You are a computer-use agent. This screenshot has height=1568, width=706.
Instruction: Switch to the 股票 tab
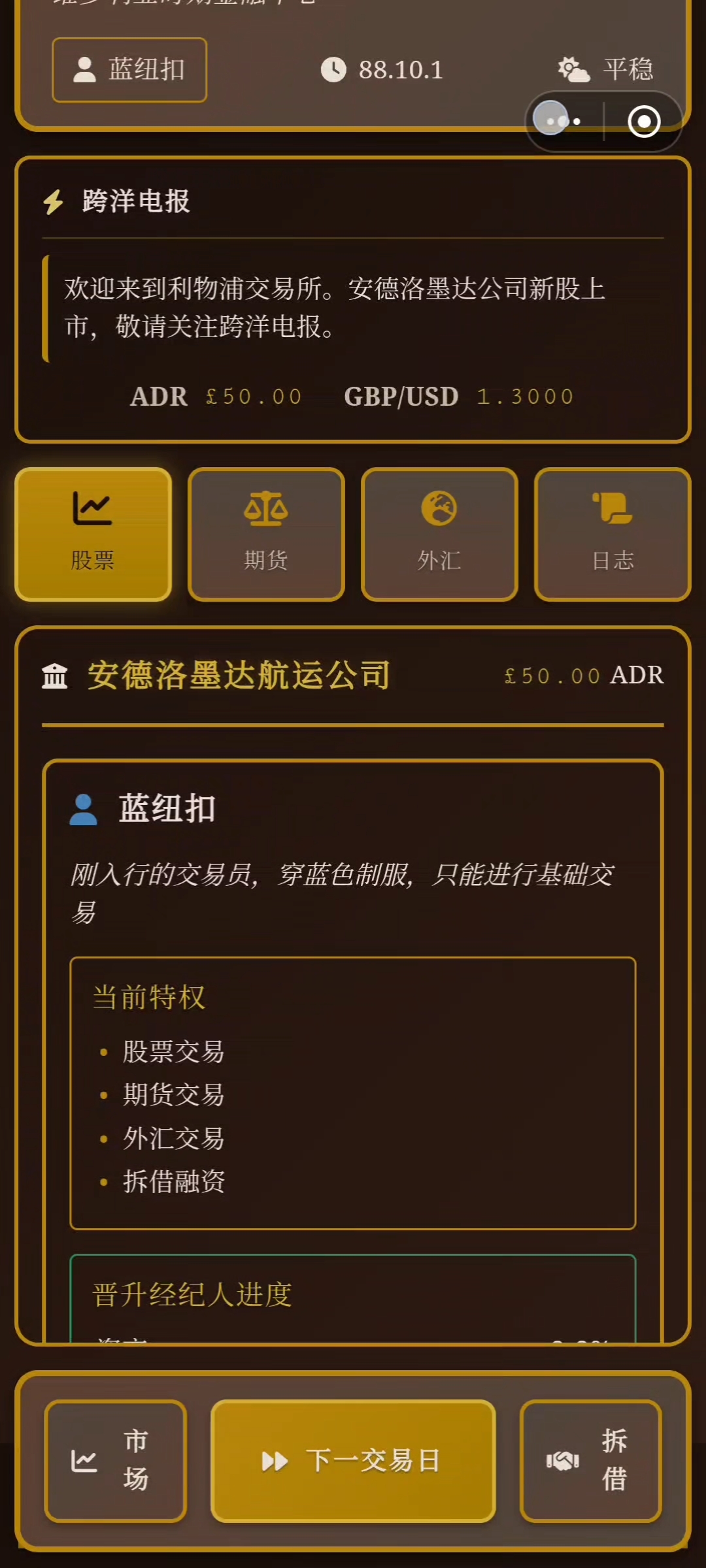click(x=92, y=534)
